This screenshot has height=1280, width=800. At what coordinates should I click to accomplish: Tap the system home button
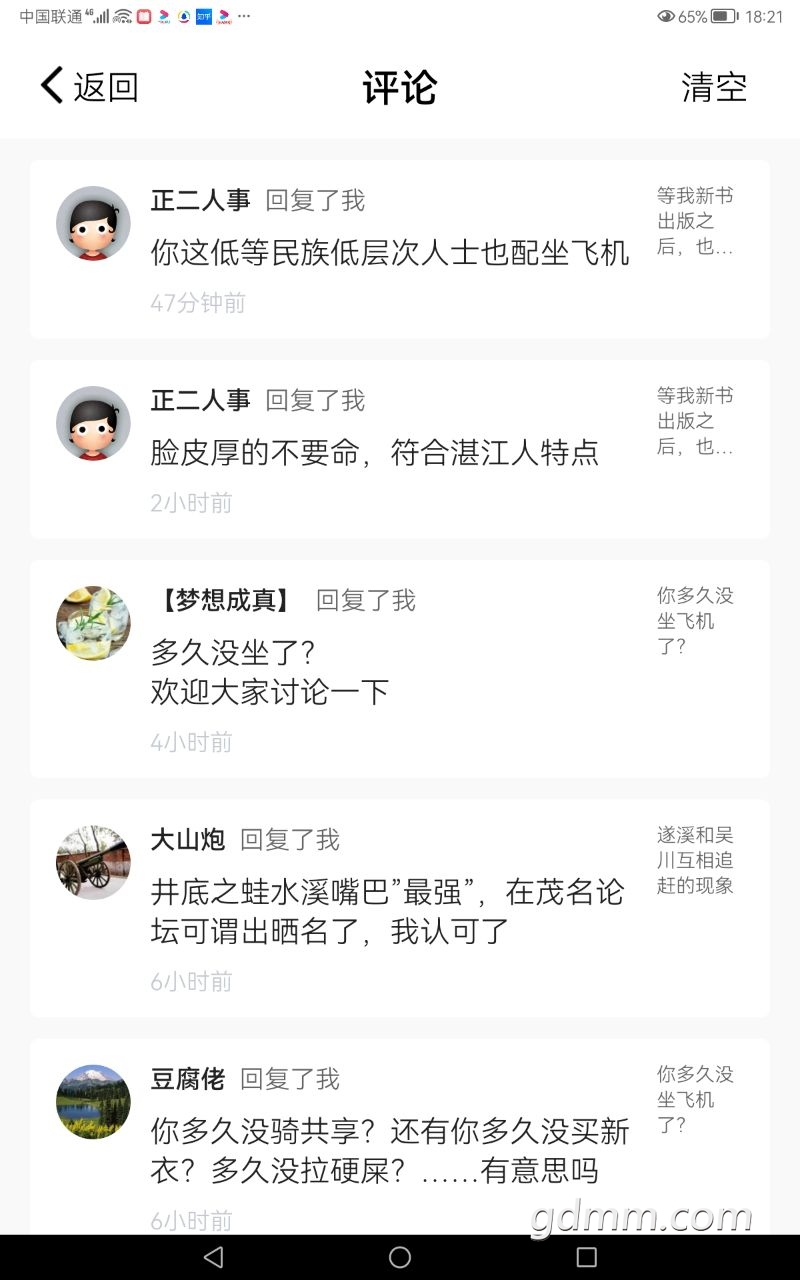coord(400,1257)
